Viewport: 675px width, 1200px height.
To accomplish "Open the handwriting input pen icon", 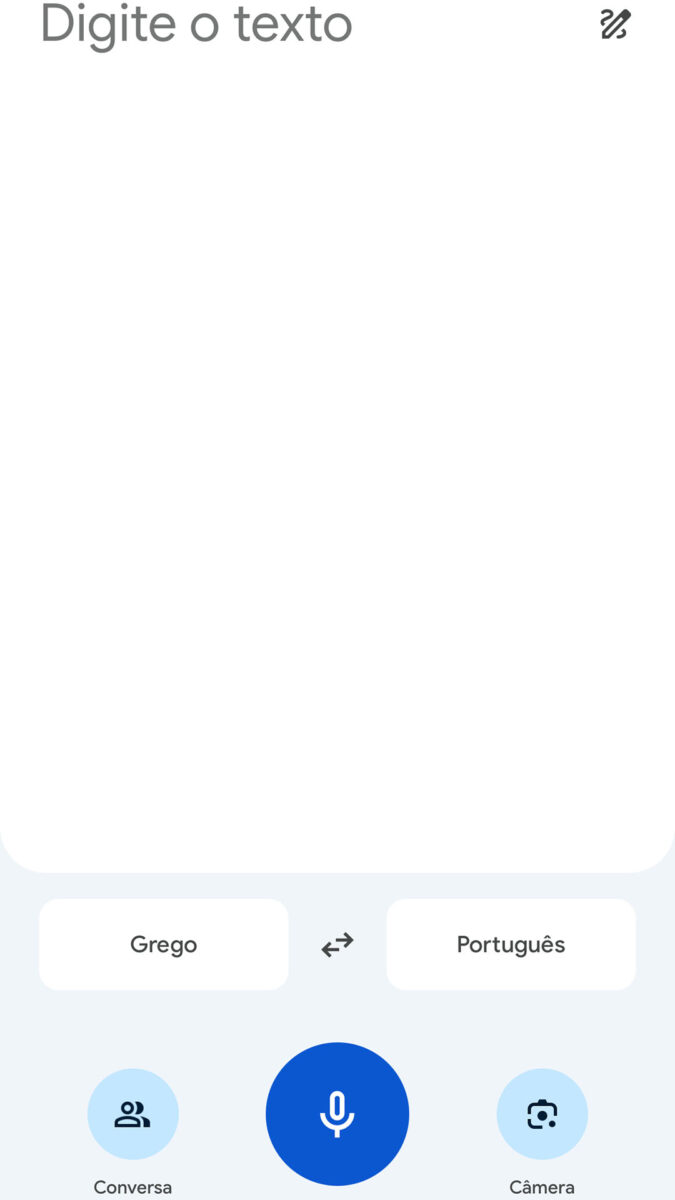I will click(x=615, y=24).
